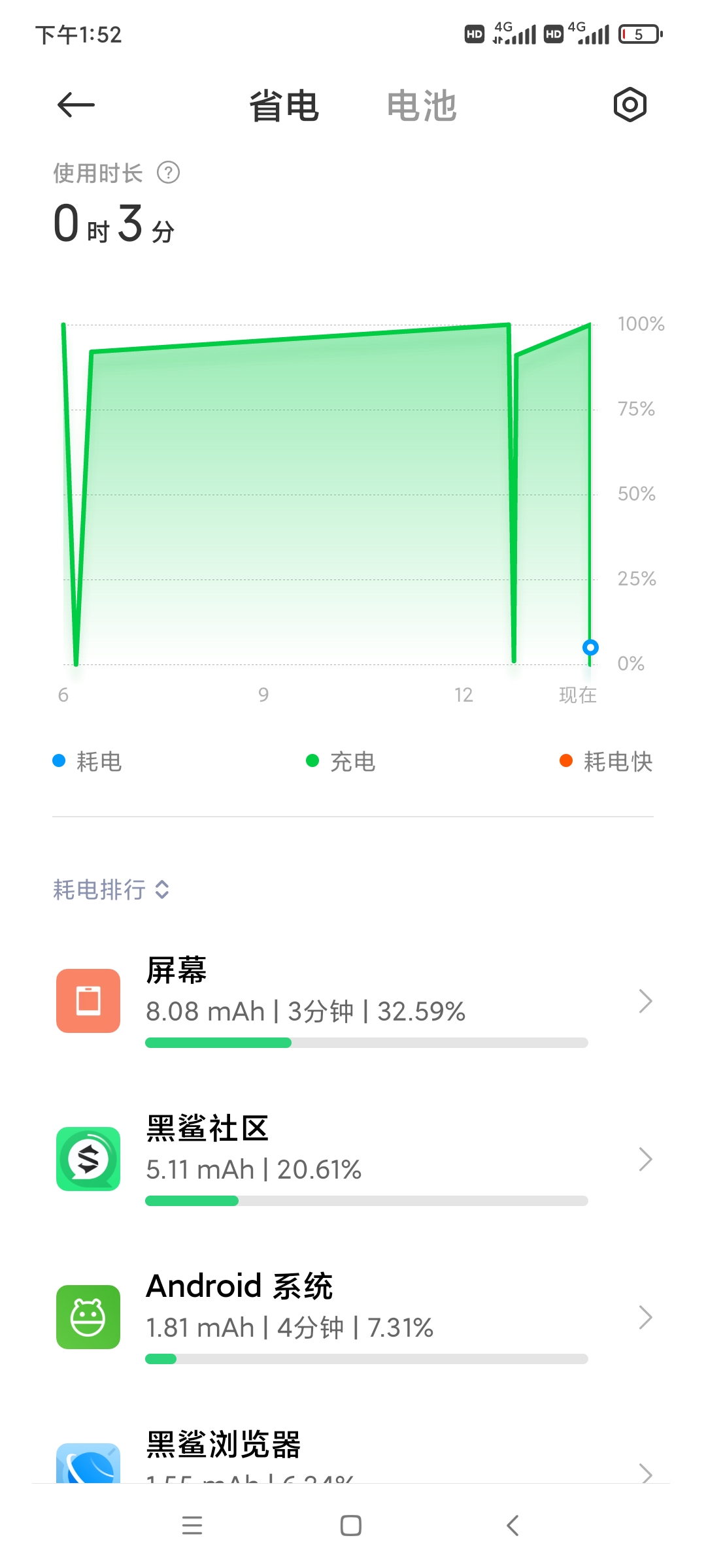Viewport: 706px width, 1568px height.
Task: Tap the back arrow in the top bar
Action: pos(76,105)
